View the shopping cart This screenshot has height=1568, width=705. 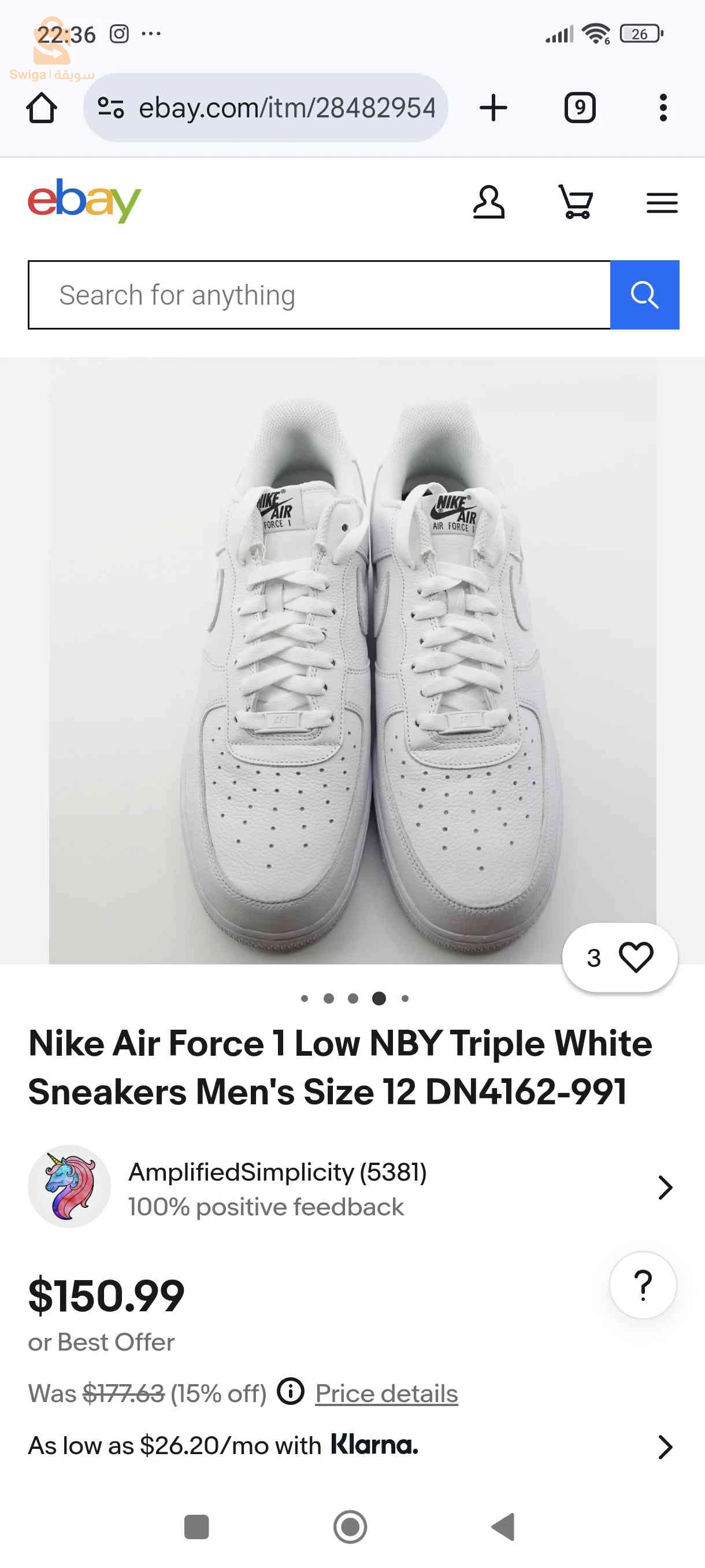pyautogui.click(x=575, y=202)
